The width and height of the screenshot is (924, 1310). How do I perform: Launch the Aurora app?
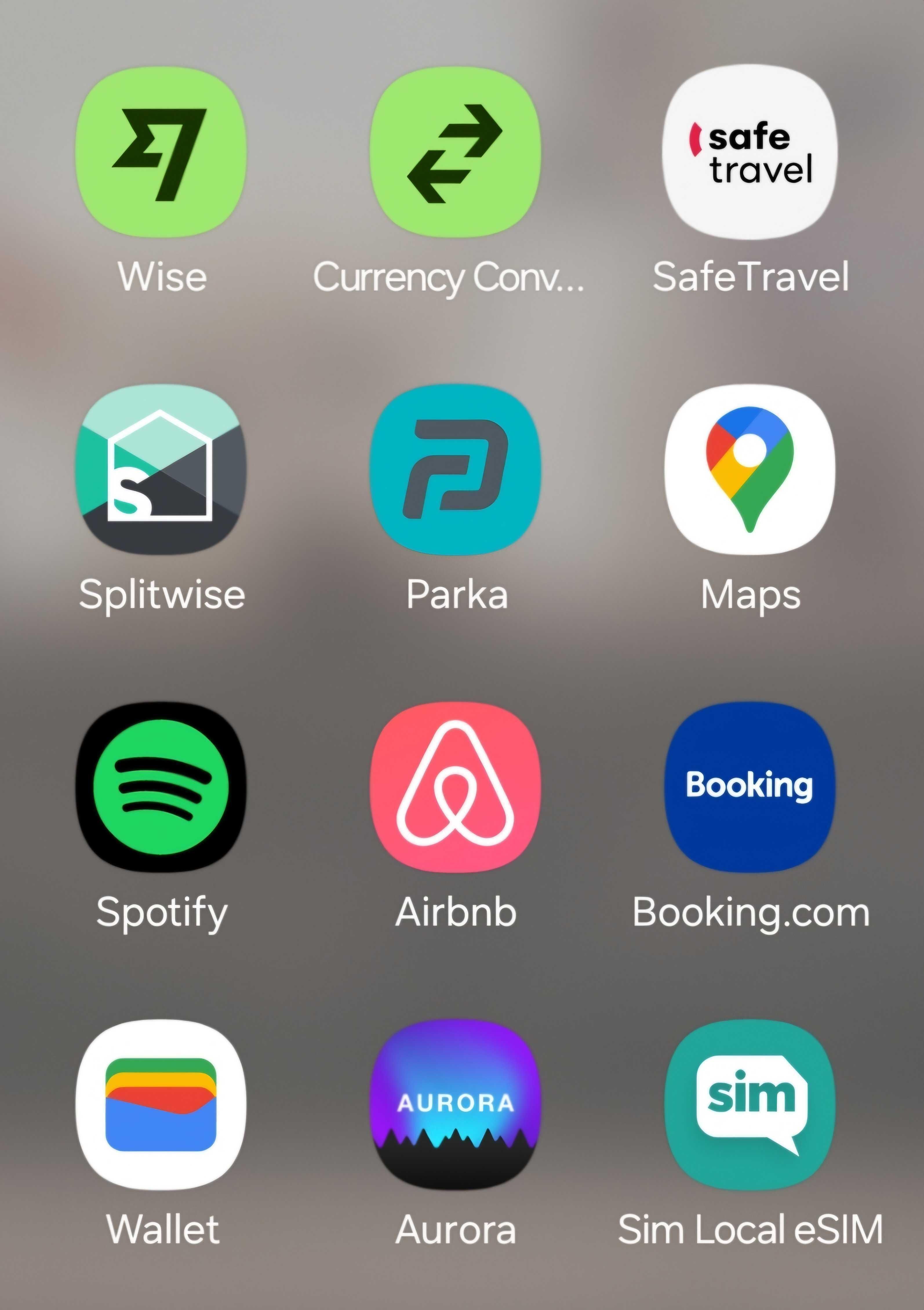click(455, 1104)
